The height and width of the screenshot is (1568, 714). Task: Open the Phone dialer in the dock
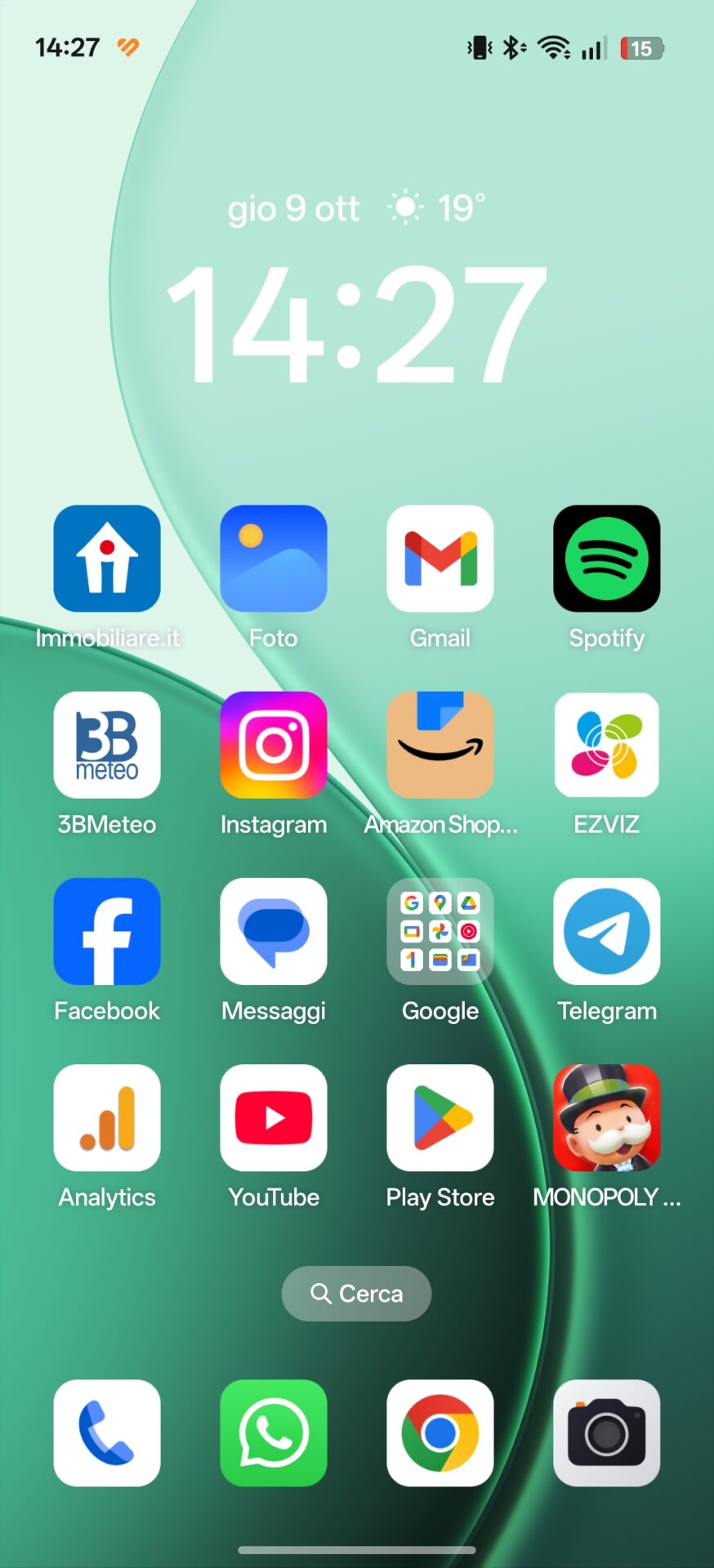tap(107, 1433)
